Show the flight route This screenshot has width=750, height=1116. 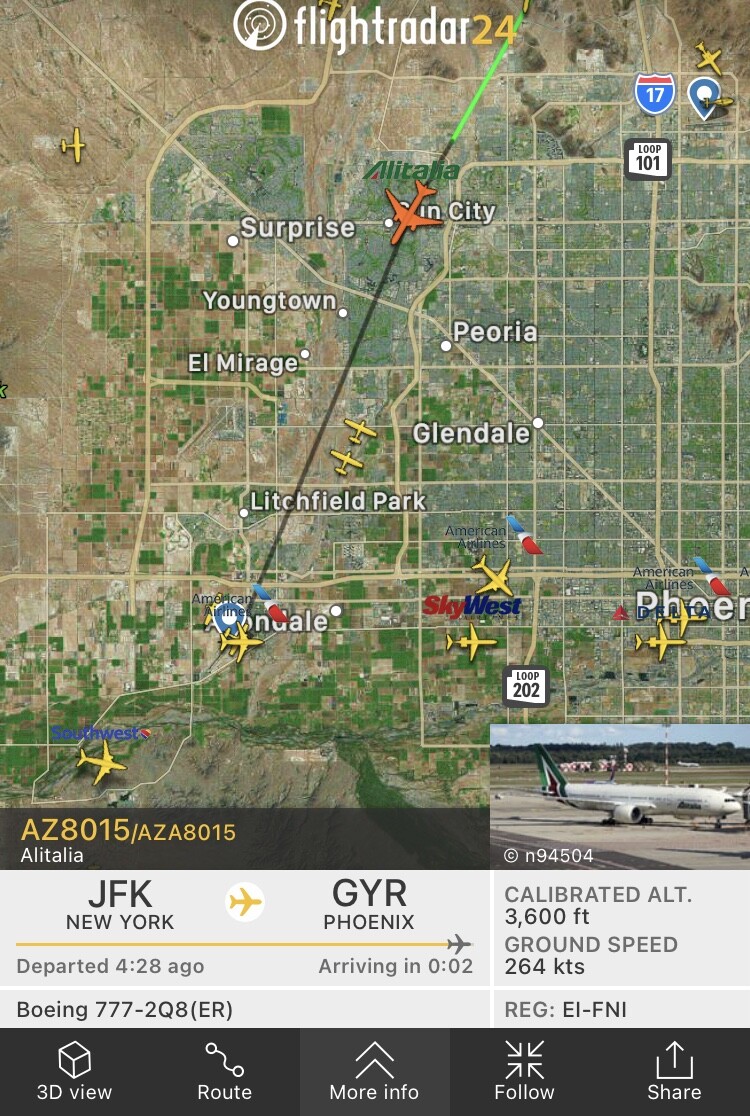click(224, 1071)
